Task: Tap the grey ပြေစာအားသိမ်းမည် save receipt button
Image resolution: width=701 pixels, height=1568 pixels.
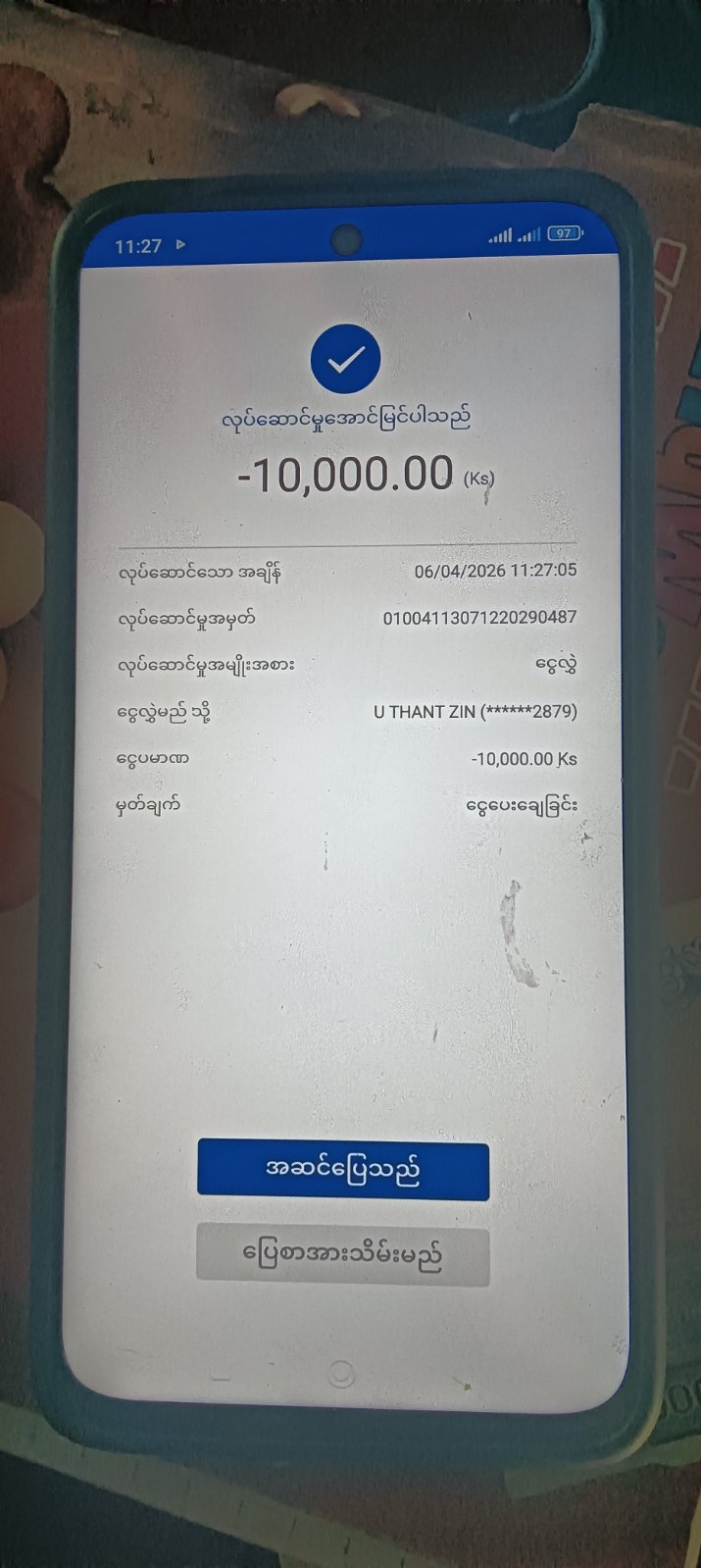Action: [343, 1254]
